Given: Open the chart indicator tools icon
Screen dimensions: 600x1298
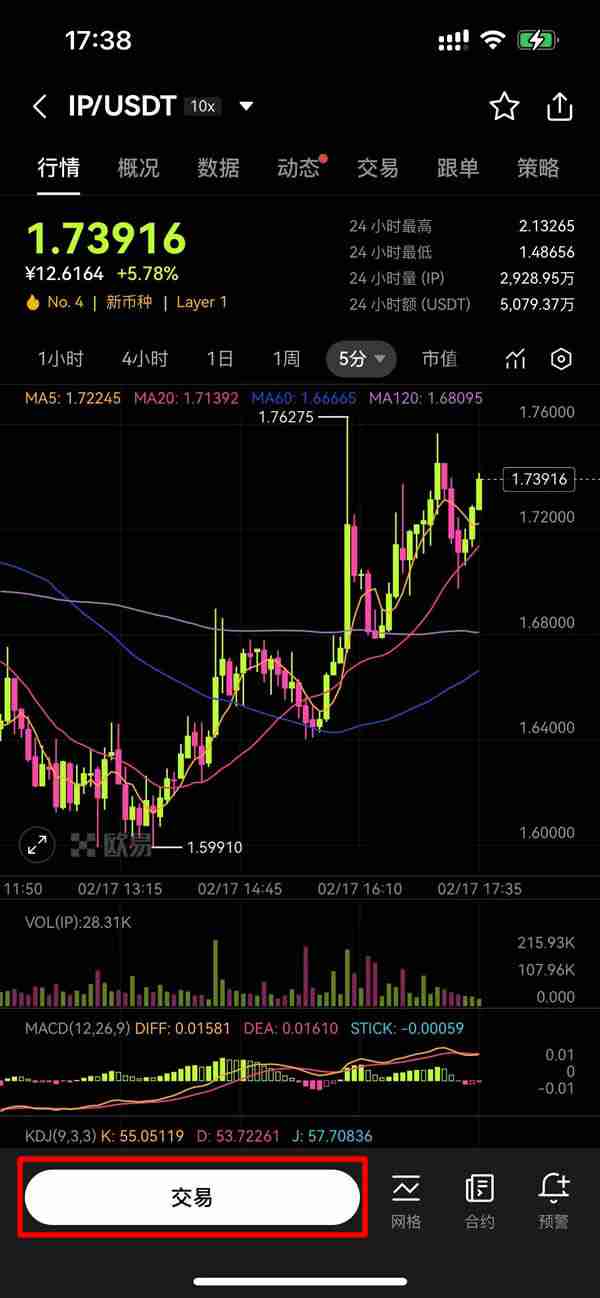Looking at the screenshot, I should (515, 360).
